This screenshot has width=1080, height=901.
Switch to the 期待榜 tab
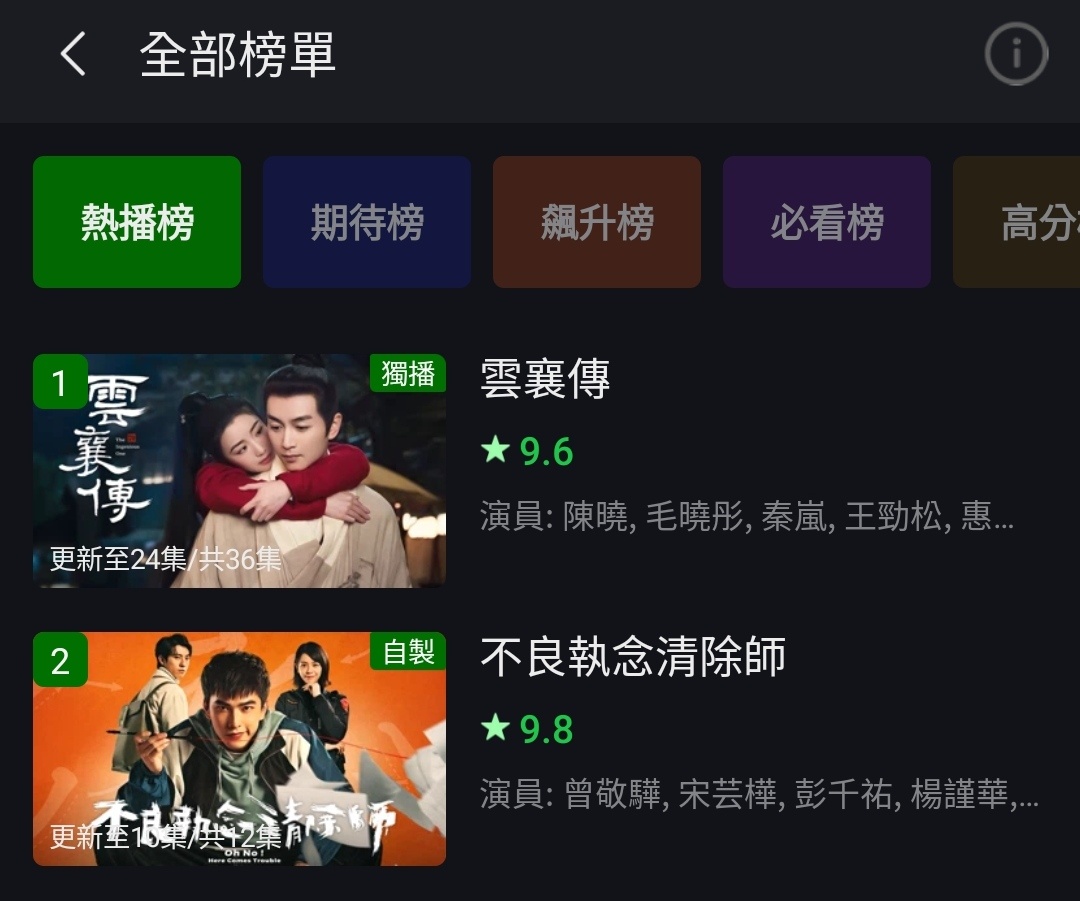pyautogui.click(x=367, y=222)
